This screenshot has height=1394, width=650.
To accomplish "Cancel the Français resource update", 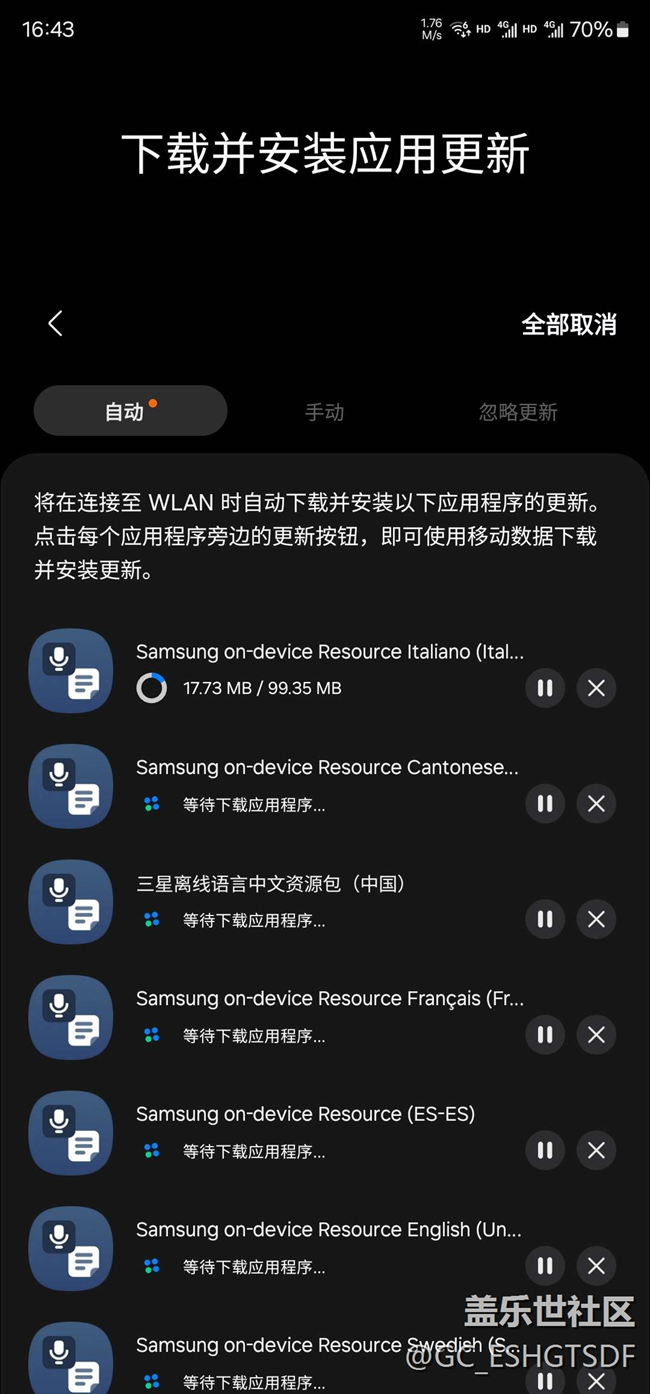I will (596, 1034).
